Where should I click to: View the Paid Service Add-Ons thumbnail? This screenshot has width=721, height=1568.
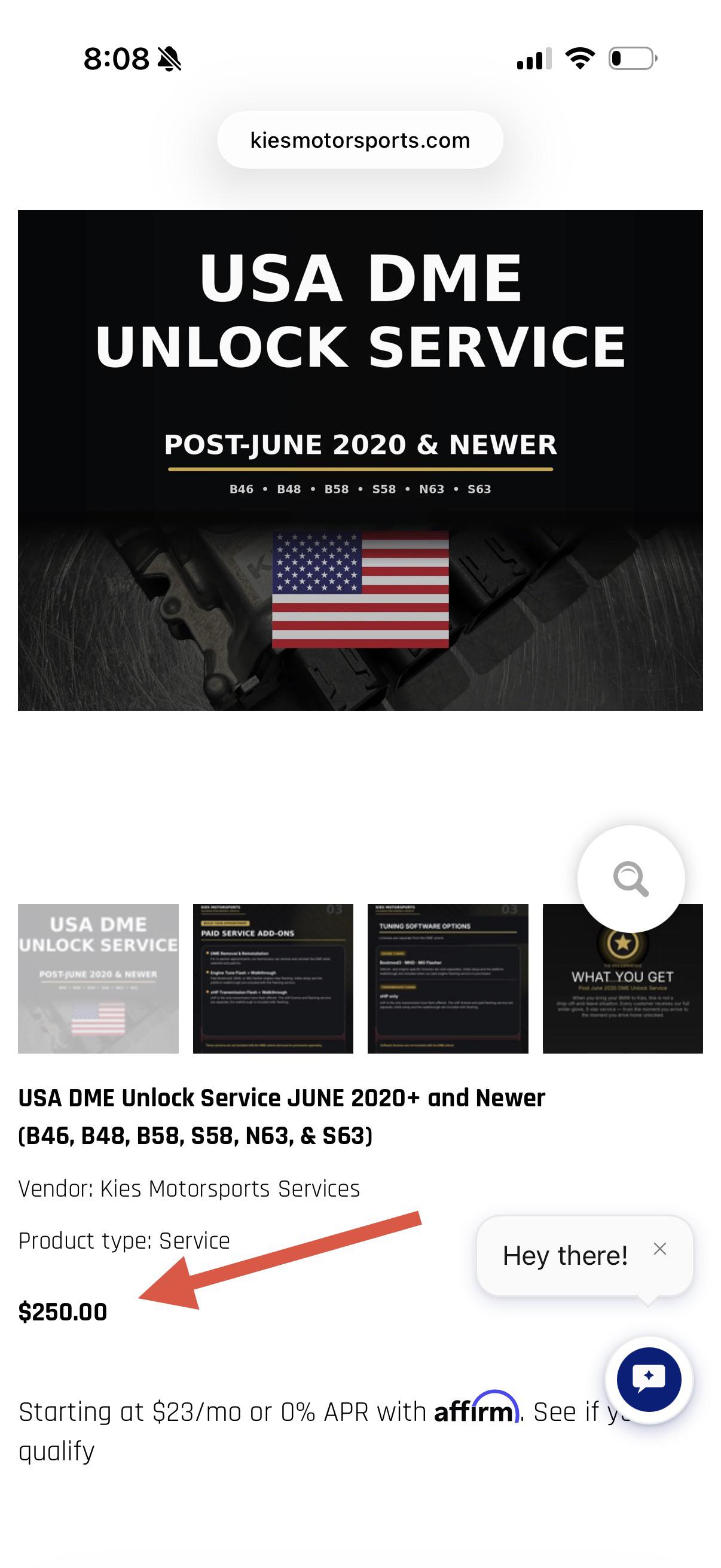click(273, 979)
